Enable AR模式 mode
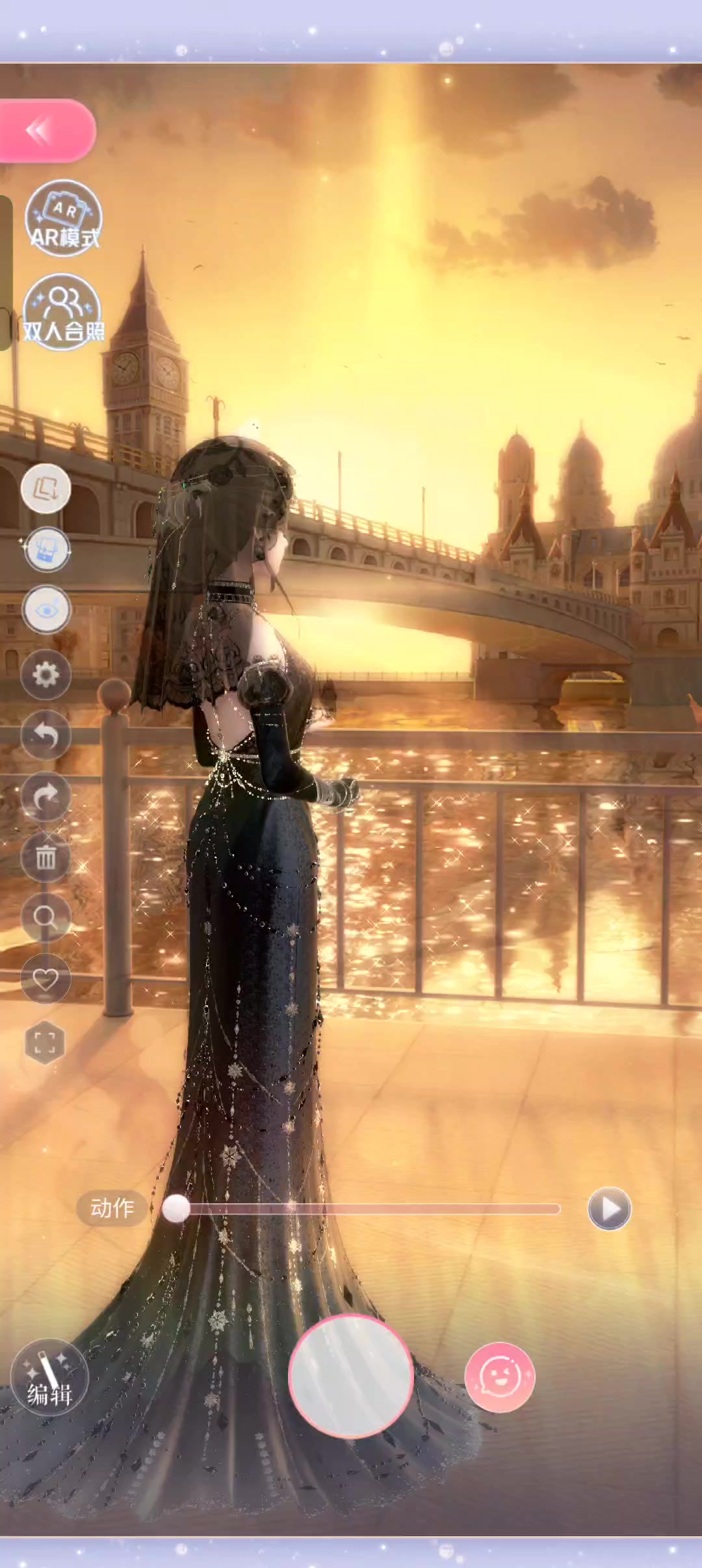The width and height of the screenshot is (702, 1568). point(63,218)
